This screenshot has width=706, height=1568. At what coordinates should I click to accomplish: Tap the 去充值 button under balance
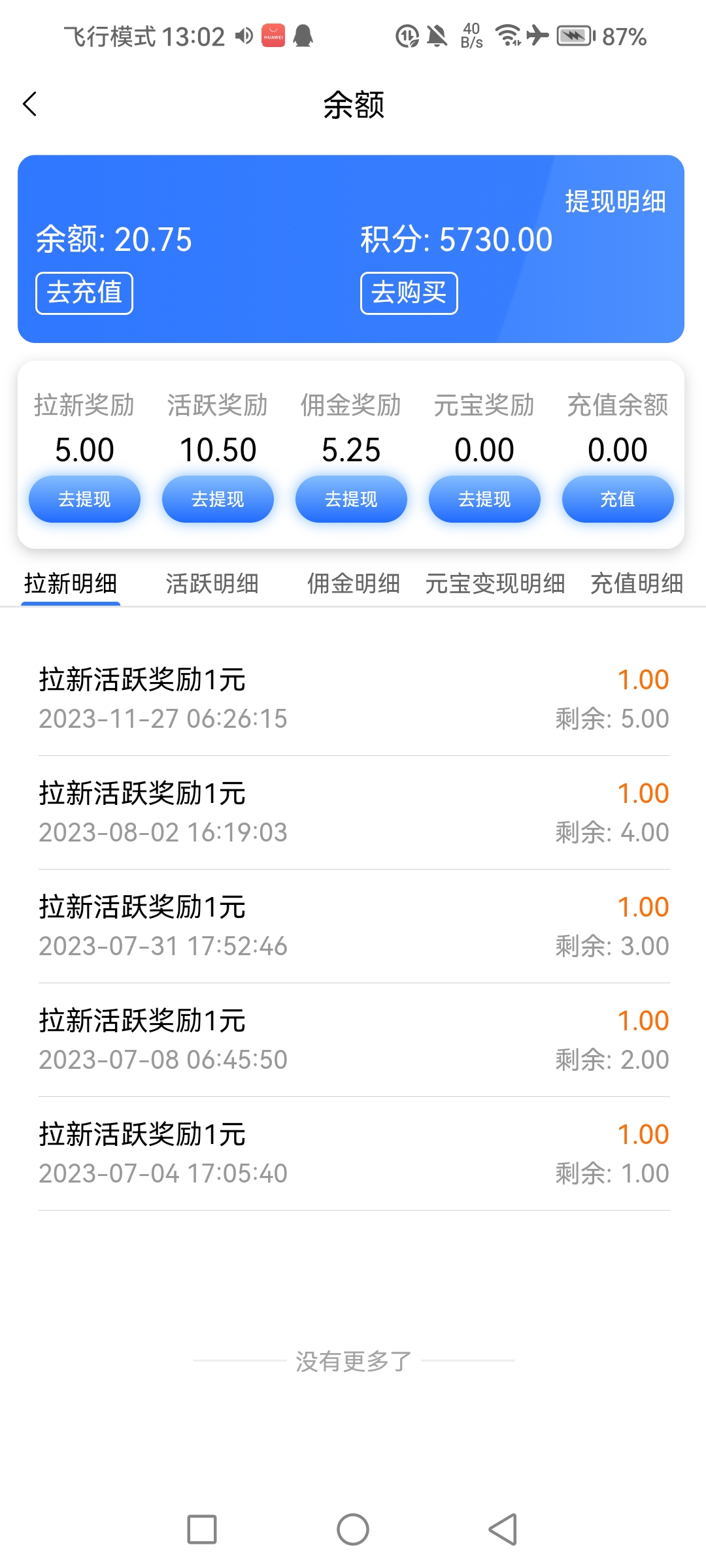tap(84, 293)
